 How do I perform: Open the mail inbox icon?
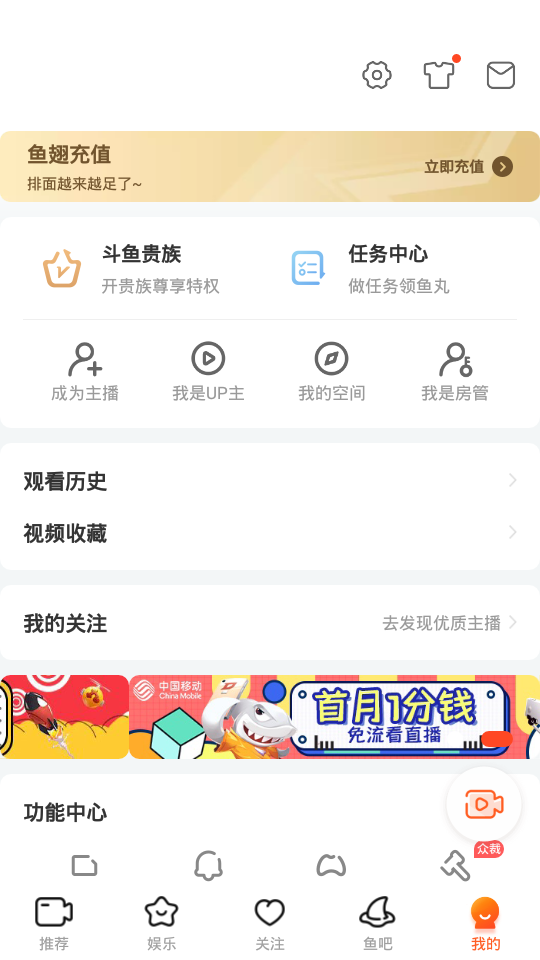tap(501, 75)
